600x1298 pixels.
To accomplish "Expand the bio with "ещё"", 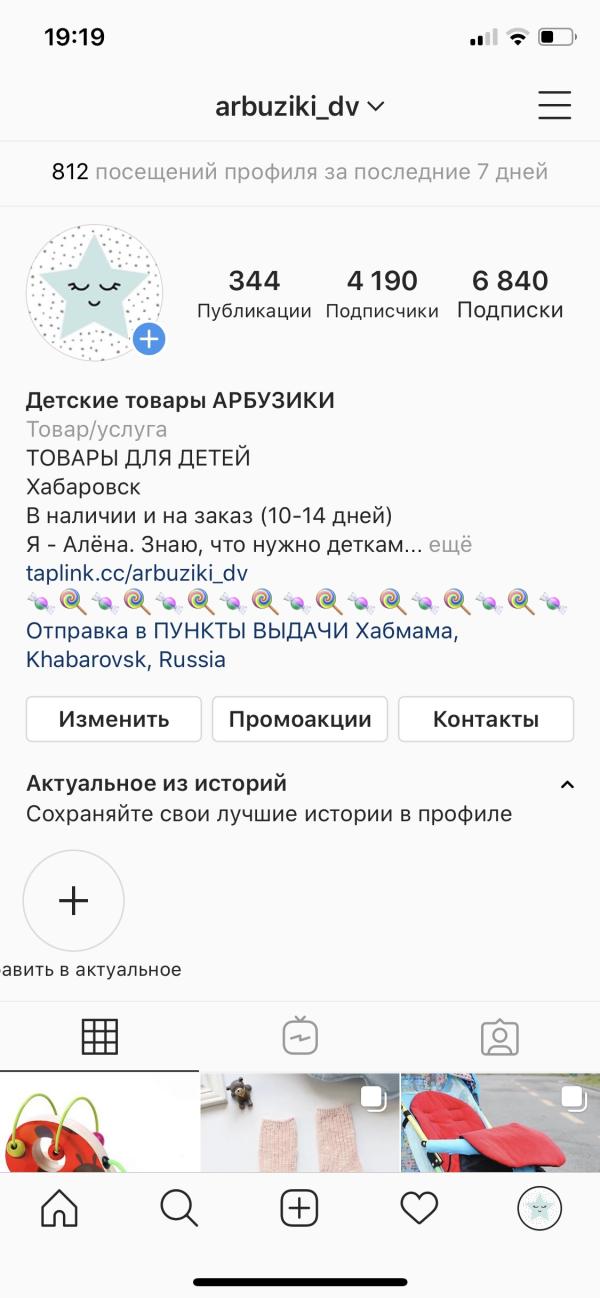I will pos(450,545).
